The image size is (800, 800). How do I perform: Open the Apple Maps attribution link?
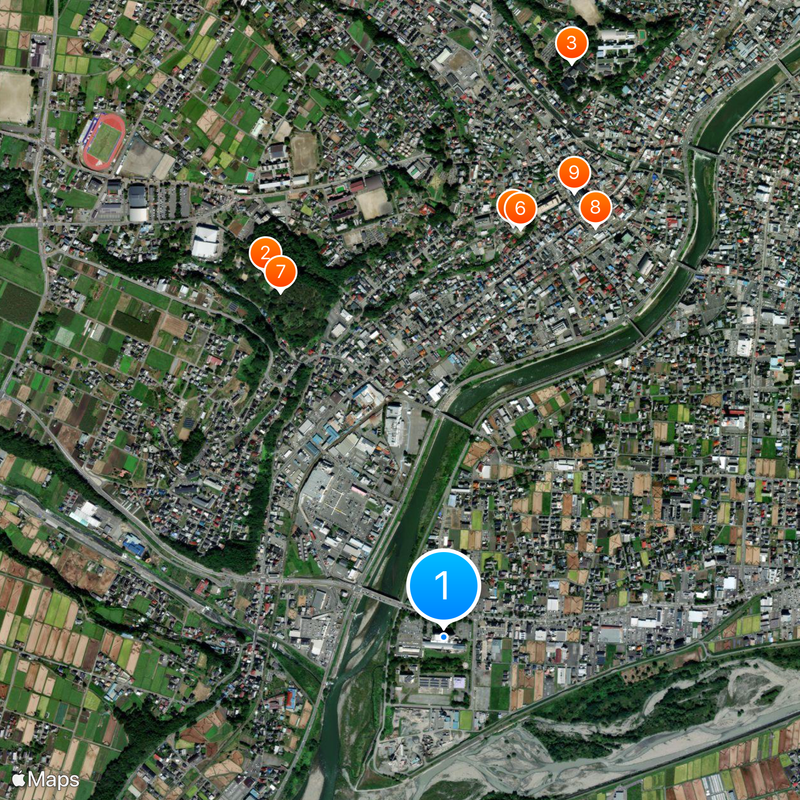(46, 779)
